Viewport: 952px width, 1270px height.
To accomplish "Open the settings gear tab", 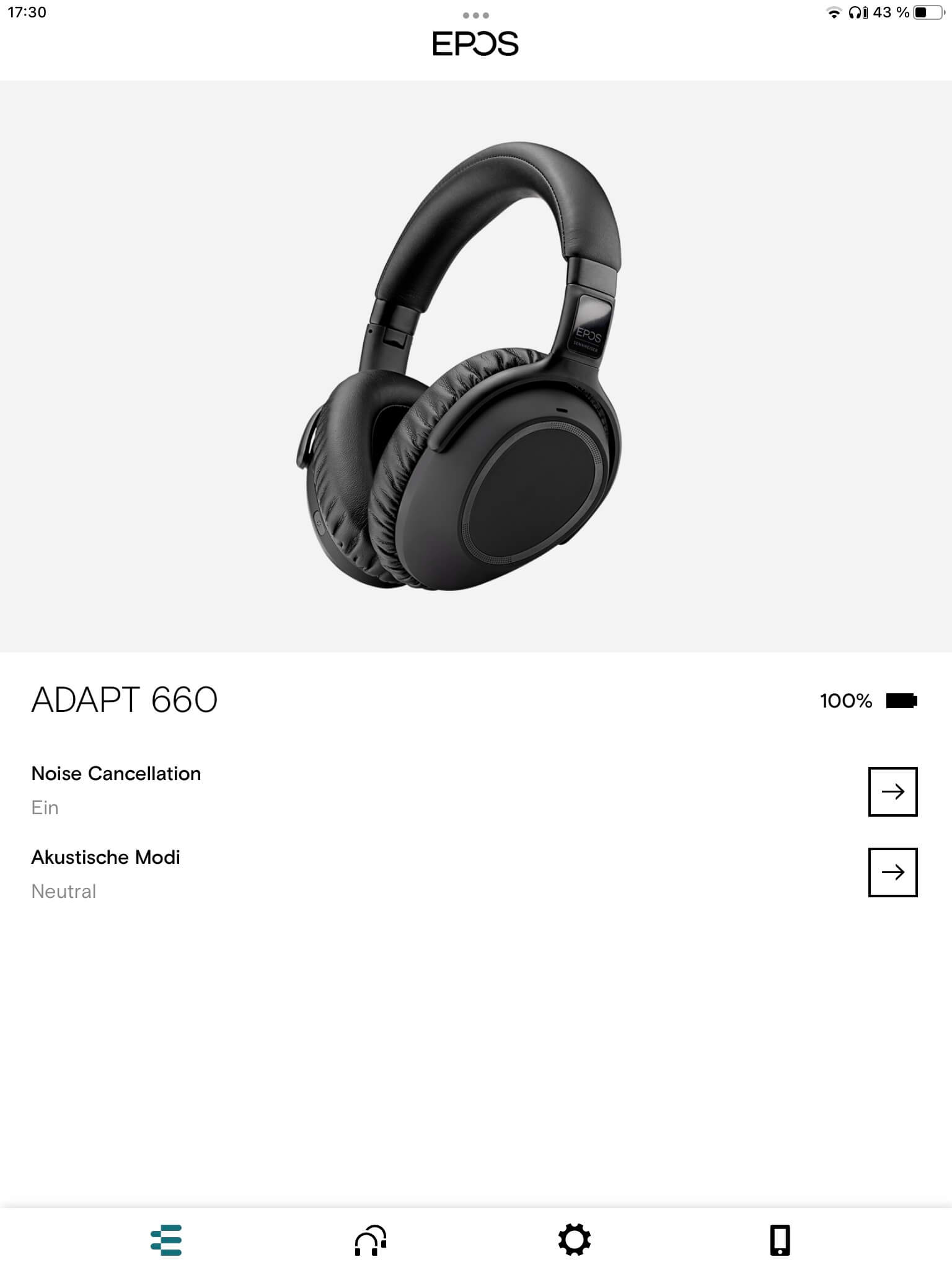I will 575,1240.
